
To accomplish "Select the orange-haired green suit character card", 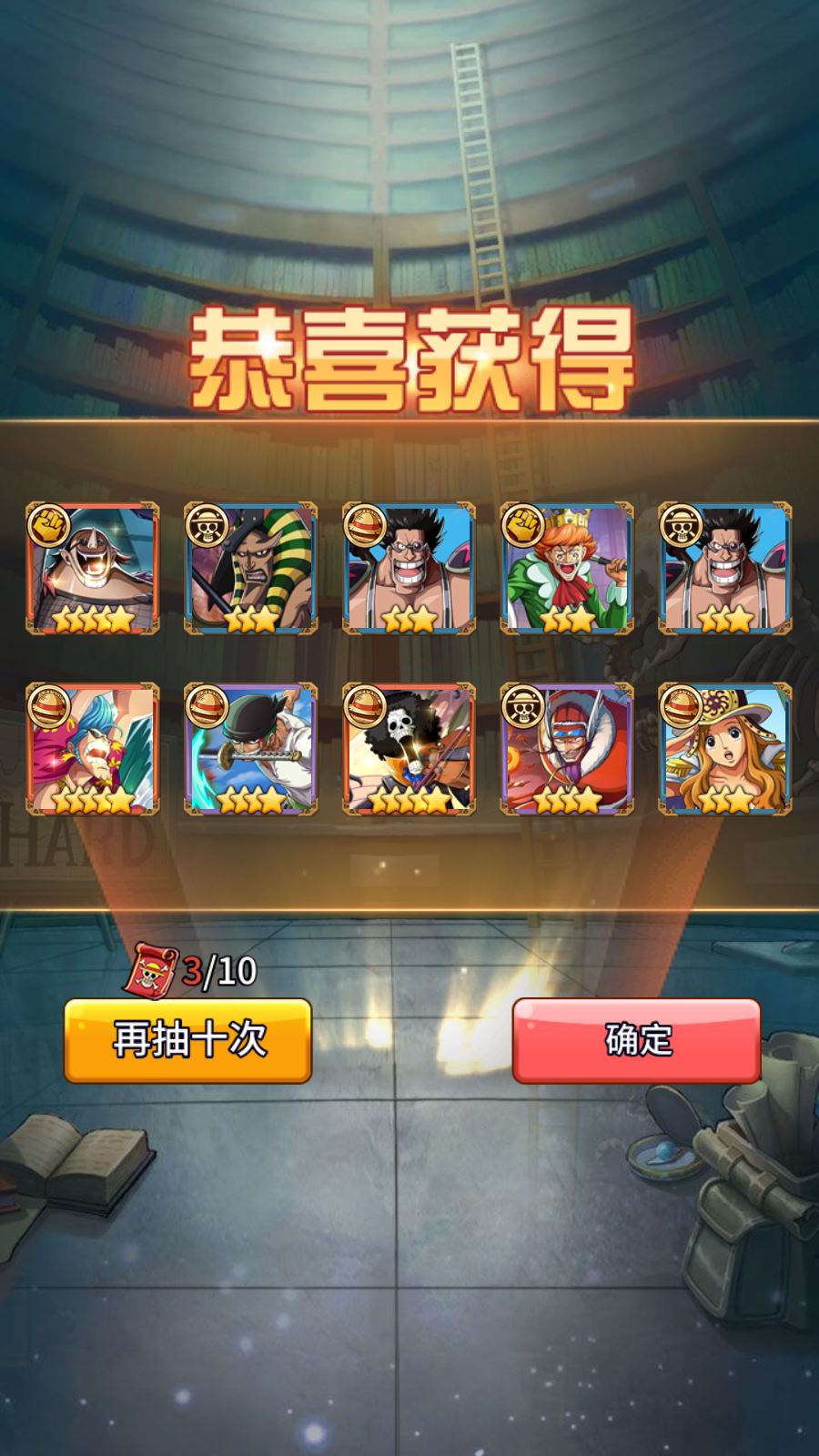I will (x=567, y=568).
